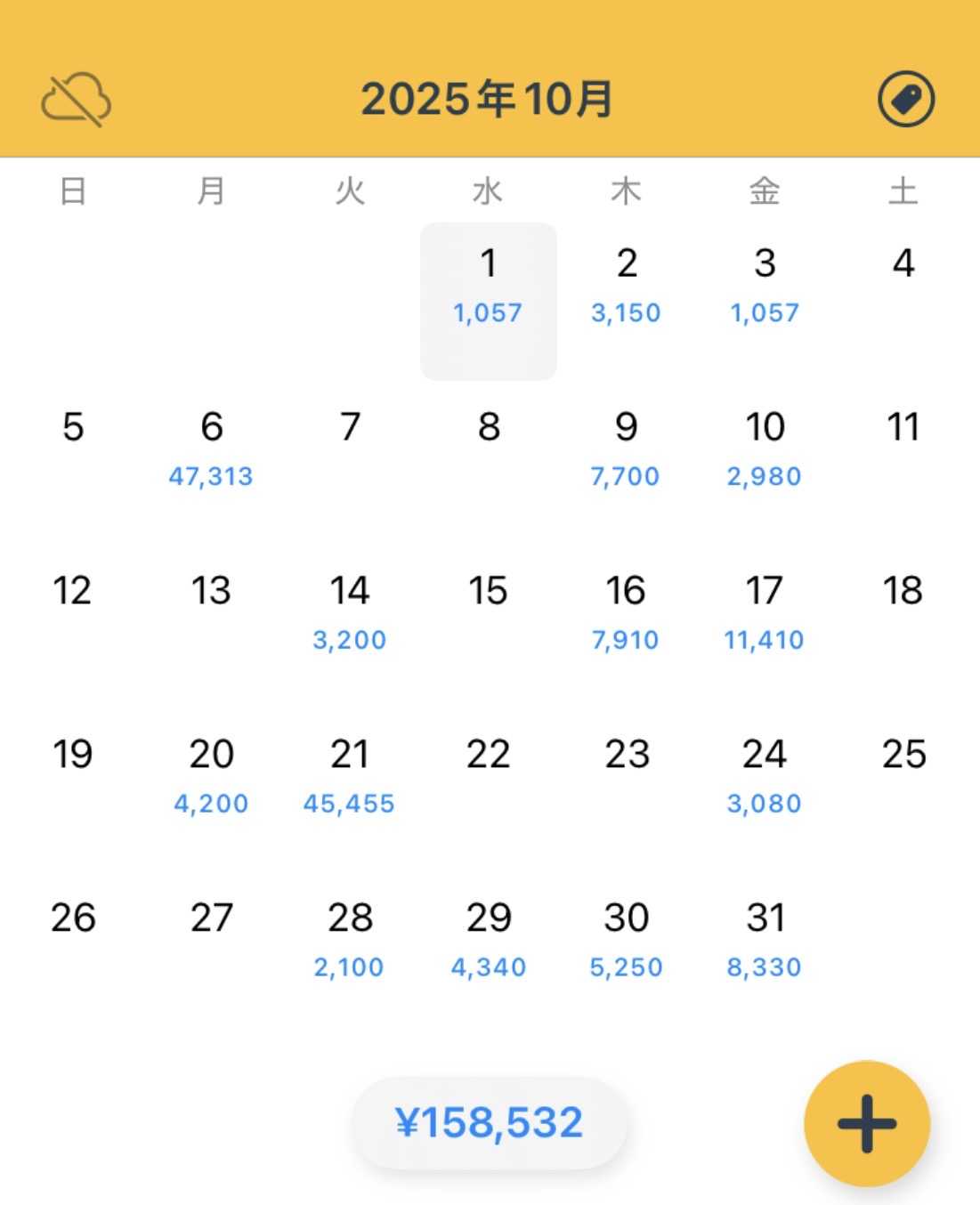Add a new entry with the plus button
The height and width of the screenshot is (1205, 980).
[866, 1123]
